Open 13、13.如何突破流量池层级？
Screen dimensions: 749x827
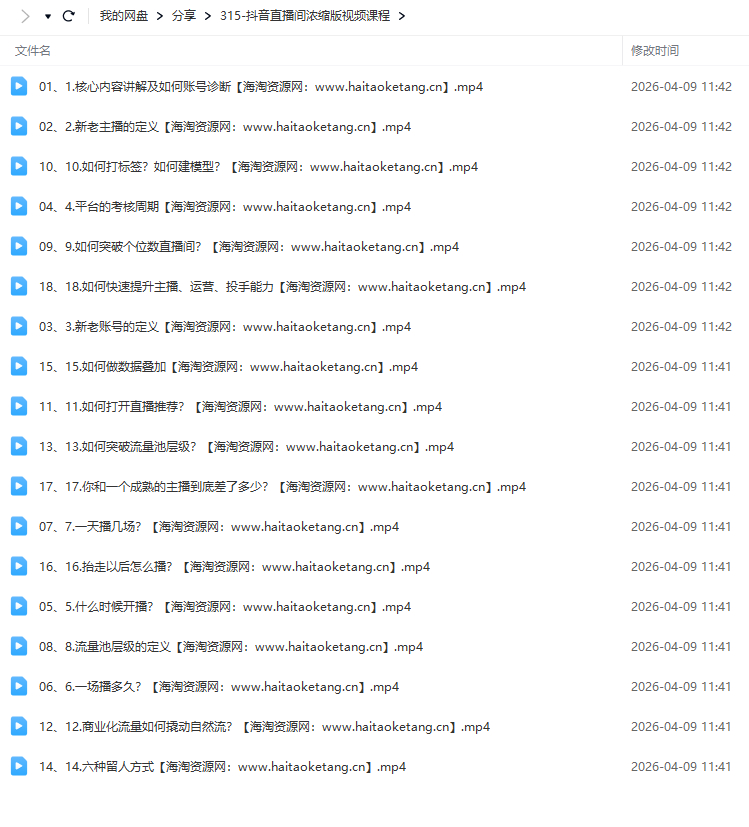pos(246,447)
